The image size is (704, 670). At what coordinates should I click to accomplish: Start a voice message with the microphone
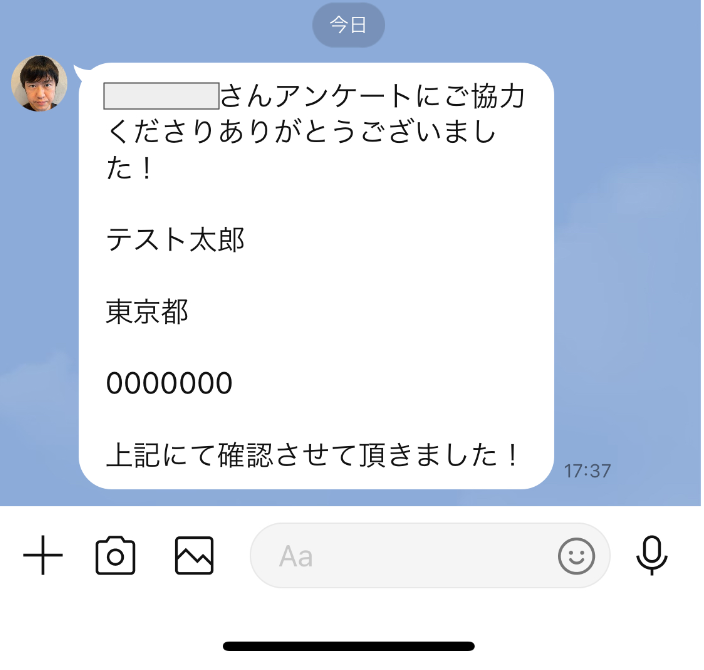(x=652, y=555)
